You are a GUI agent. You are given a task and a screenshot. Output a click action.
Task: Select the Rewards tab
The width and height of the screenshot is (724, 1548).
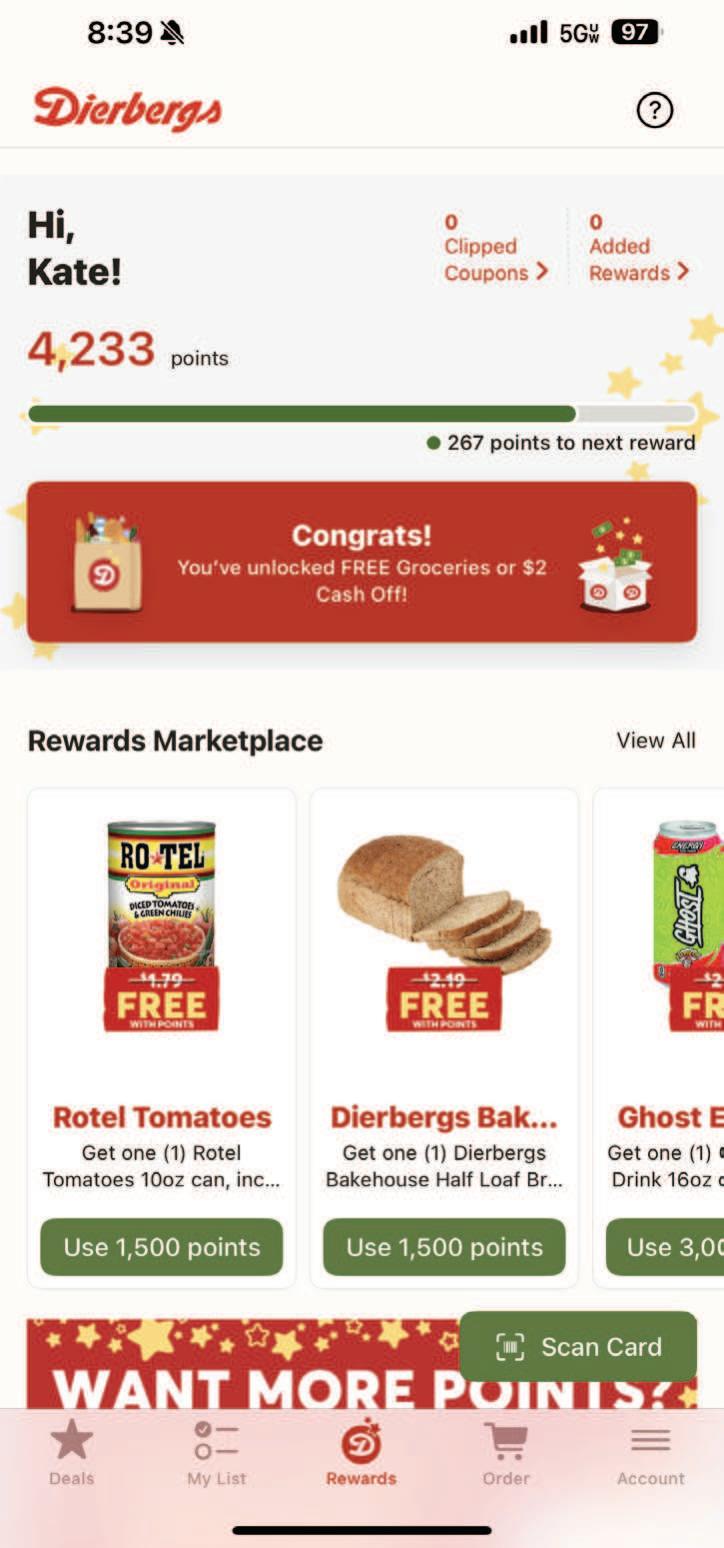pos(361,1452)
